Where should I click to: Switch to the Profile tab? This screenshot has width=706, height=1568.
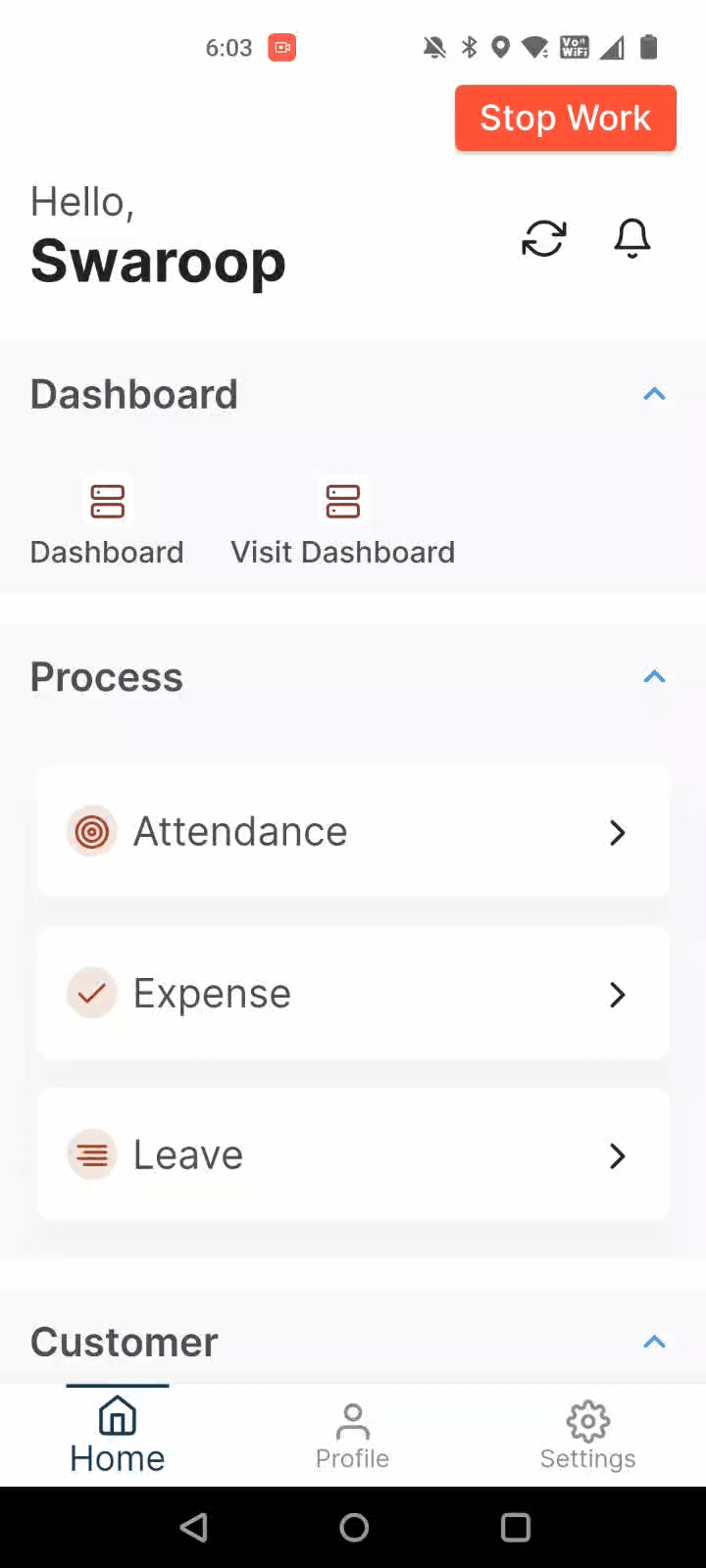(352, 1434)
